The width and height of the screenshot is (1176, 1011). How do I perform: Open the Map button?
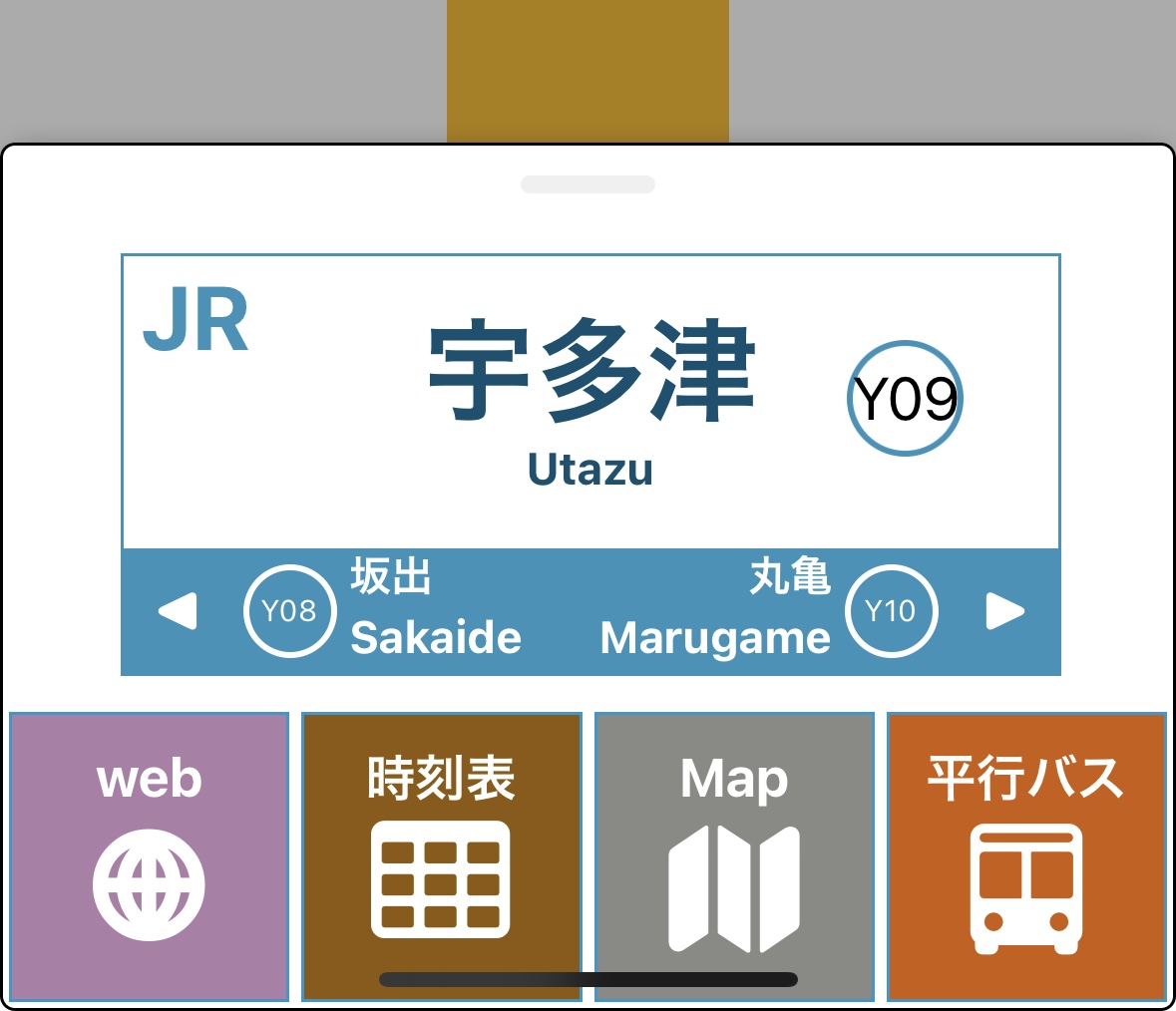[x=734, y=856]
